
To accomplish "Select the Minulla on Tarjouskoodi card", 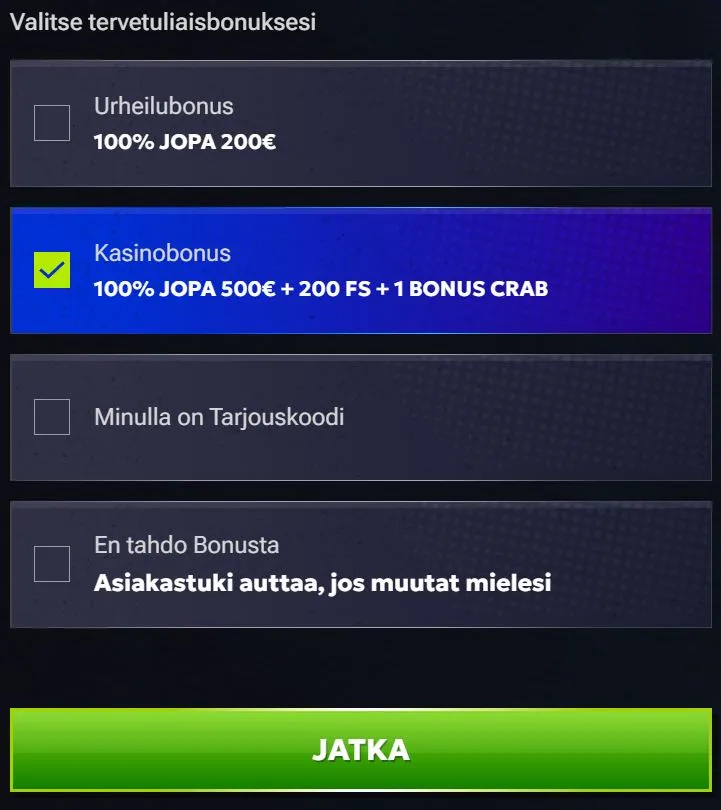I will [360, 417].
